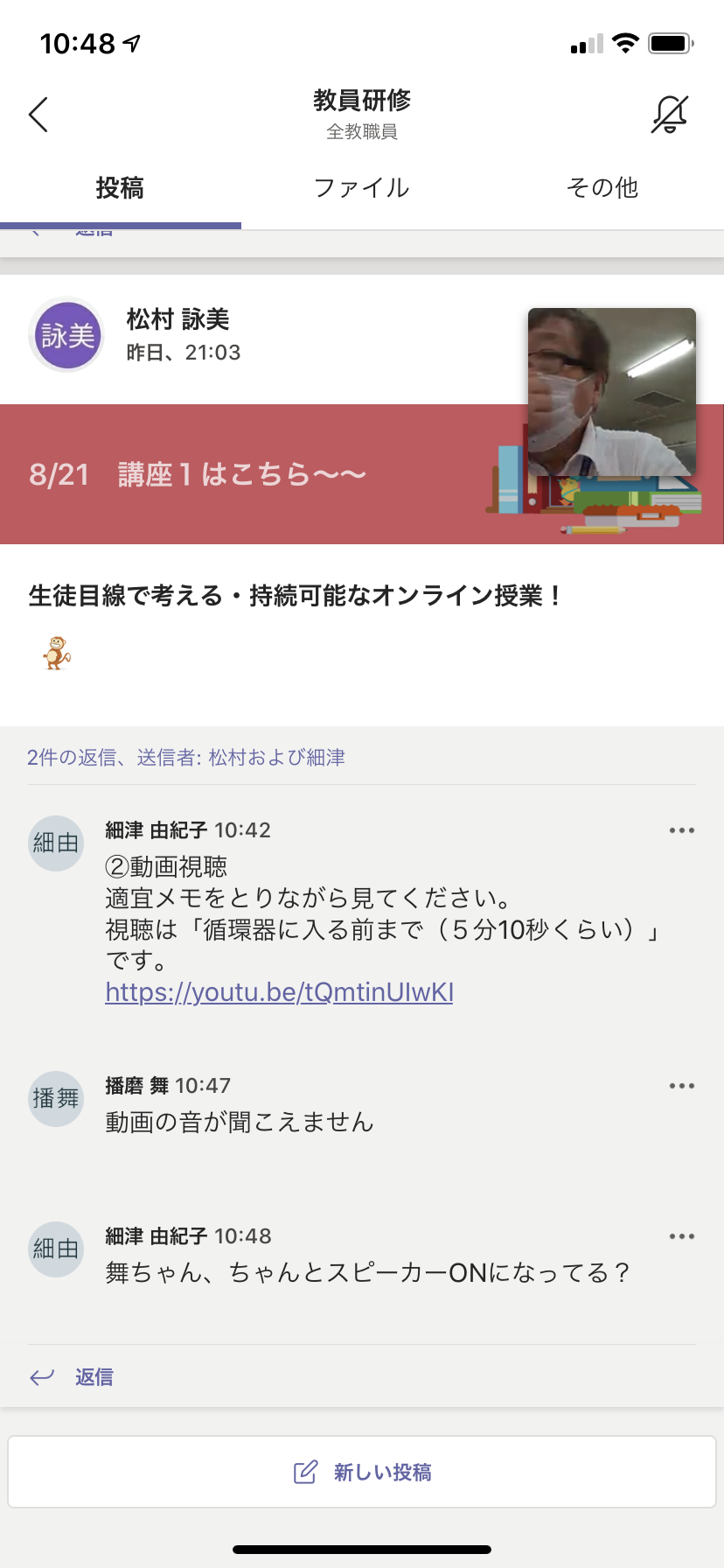Open the youtu.be video link
The width and height of the screenshot is (724, 1568).
tap(279, 992)
